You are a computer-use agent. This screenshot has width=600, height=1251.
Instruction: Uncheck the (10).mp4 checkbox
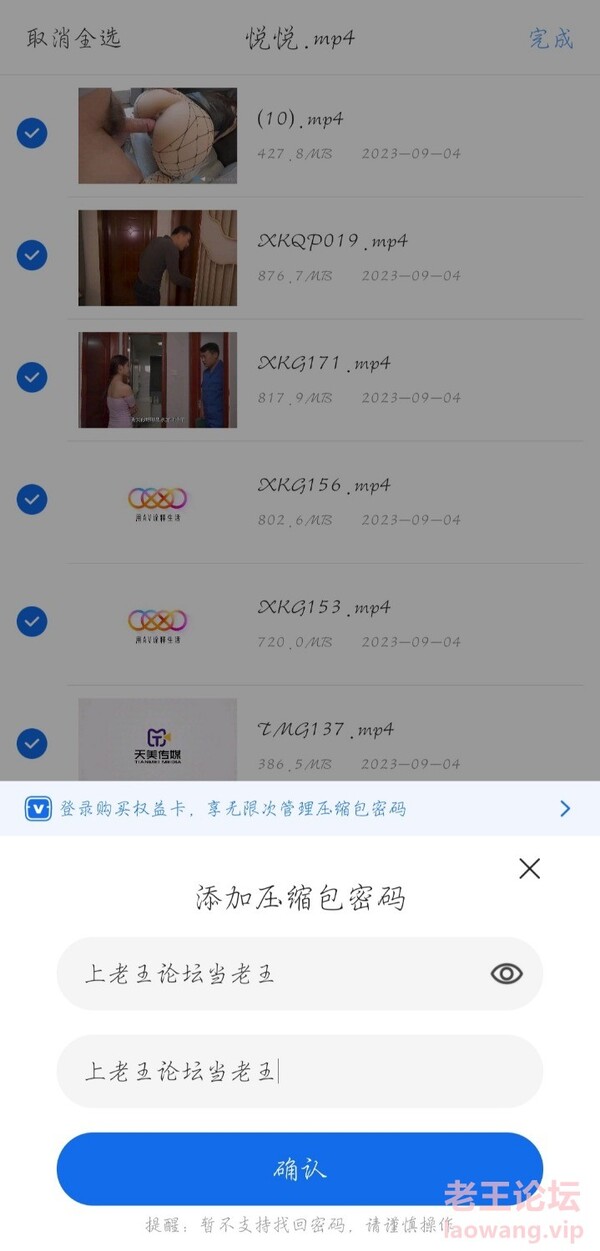pos(32,133)
